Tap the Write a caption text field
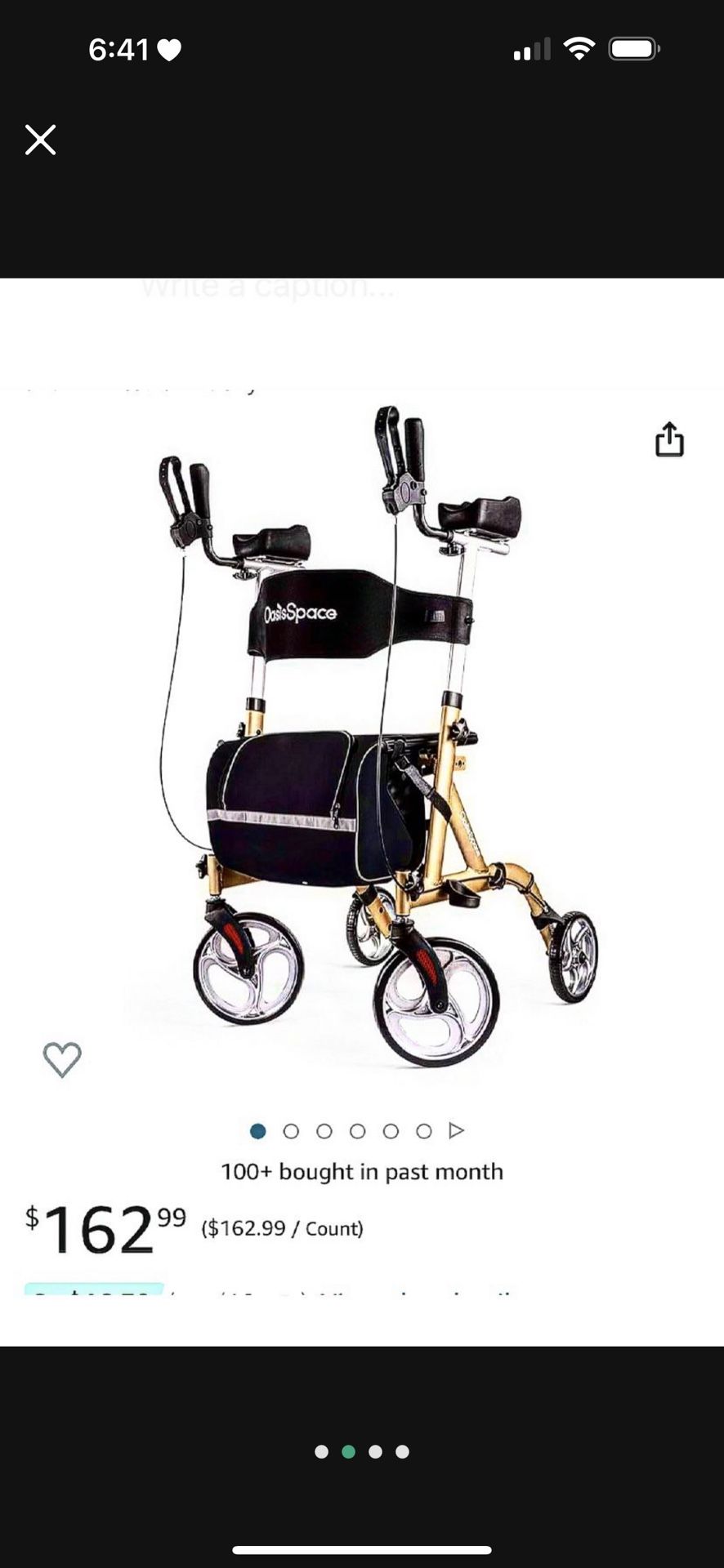This screenshot has width=724, height=1568. 270,285
